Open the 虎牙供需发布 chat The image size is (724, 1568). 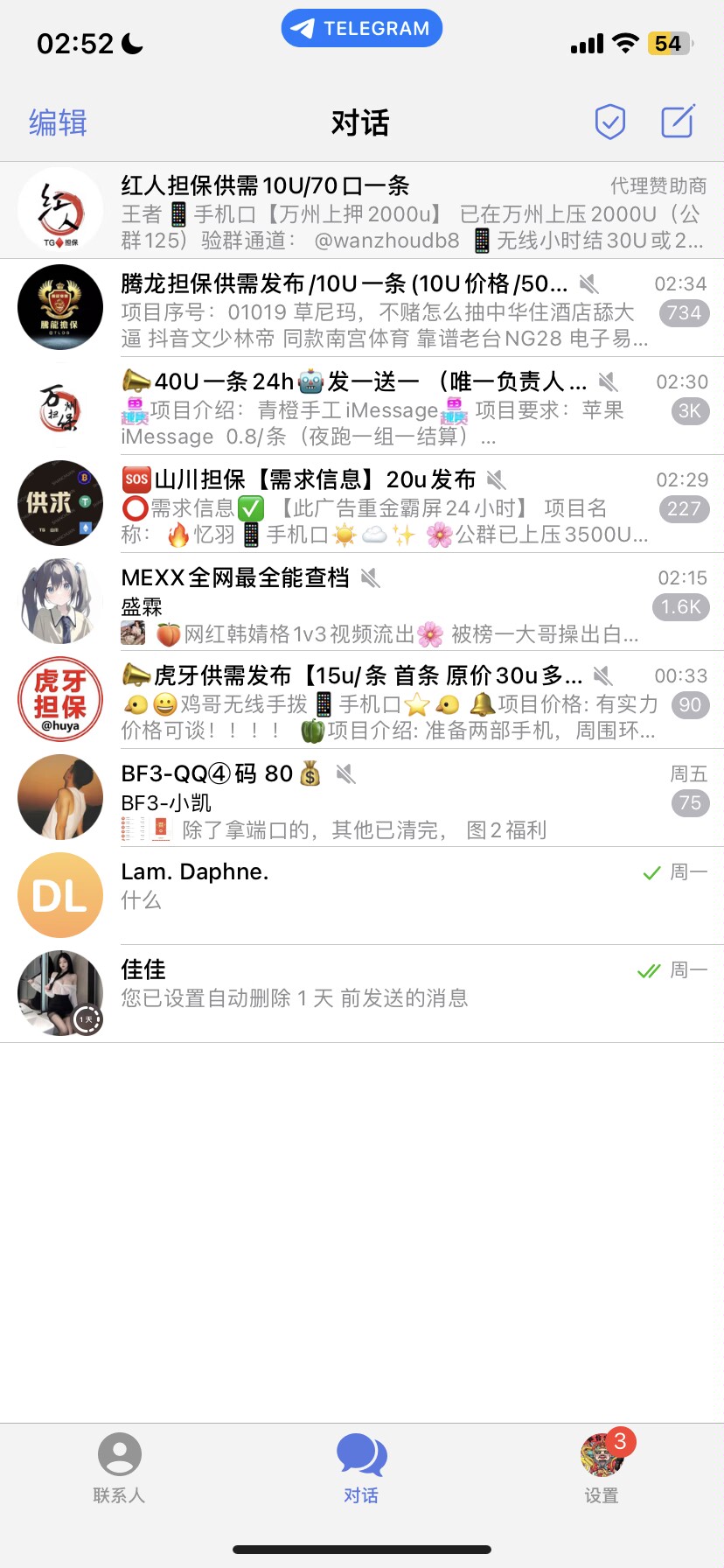point(362,700)
